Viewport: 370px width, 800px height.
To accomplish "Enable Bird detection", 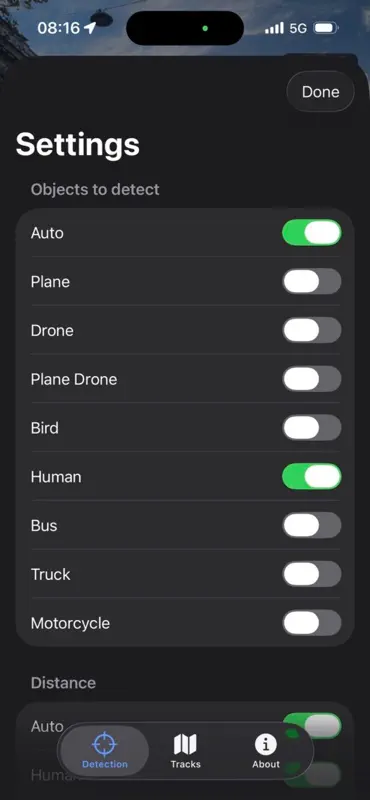I will [x=312, y=428].
